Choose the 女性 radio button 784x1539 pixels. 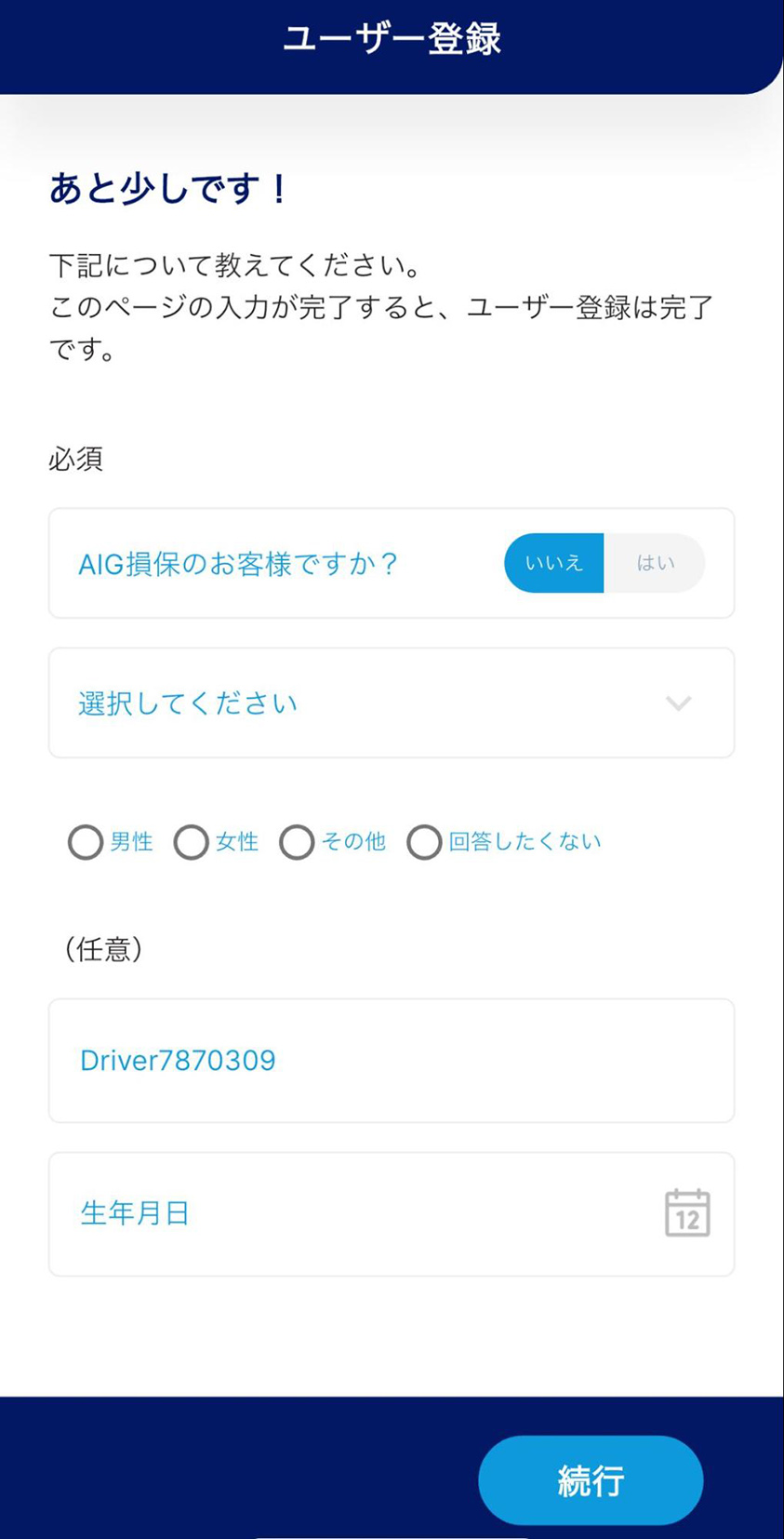pyautogui.click(x=192, y=842)
